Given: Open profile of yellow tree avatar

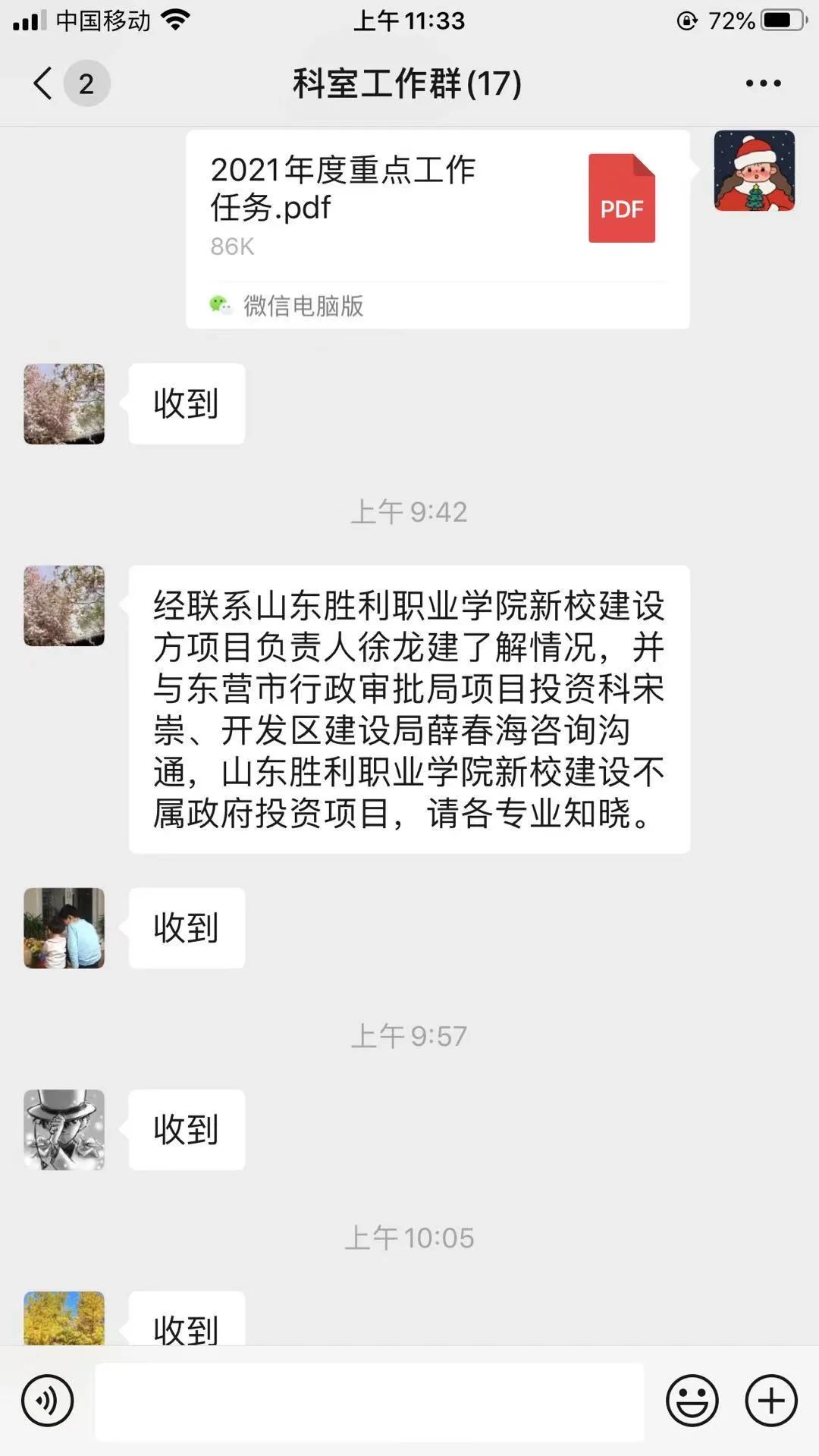Looking at the screenshot, I should click(x=64, y=1318).
